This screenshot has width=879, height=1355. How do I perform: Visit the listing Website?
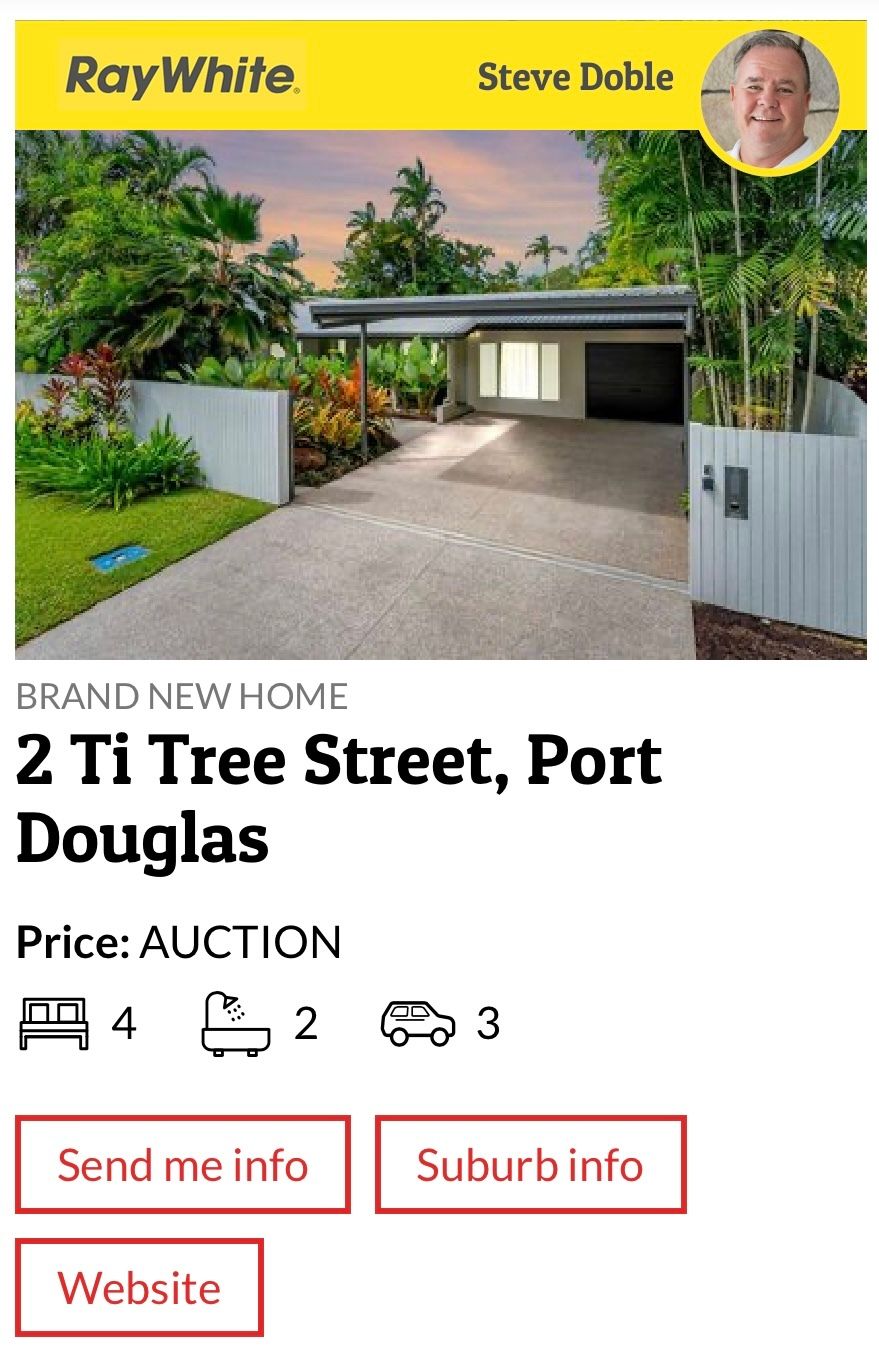[139, 1287]
